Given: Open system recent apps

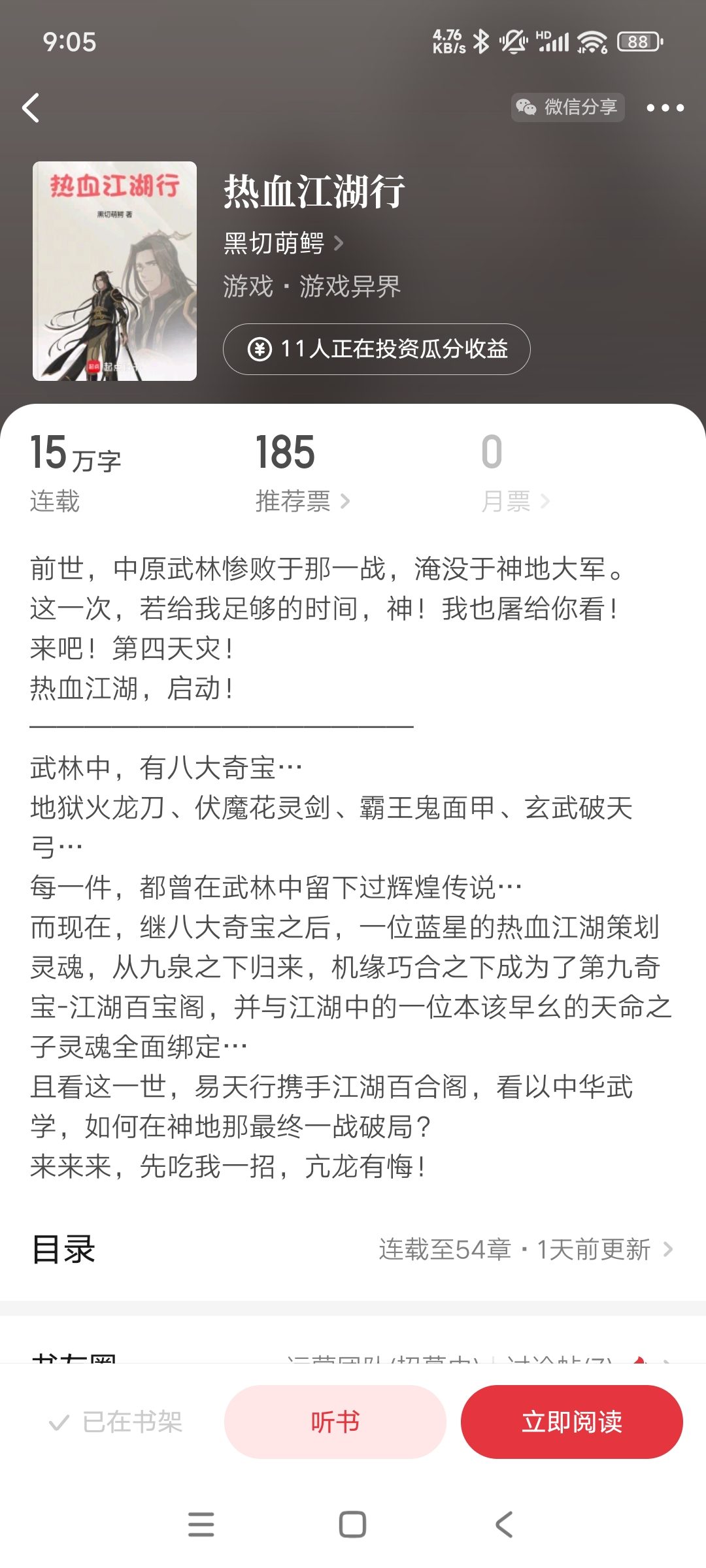Looking at the screenshot, I should pyautogui.click(x=201, y=1525).
